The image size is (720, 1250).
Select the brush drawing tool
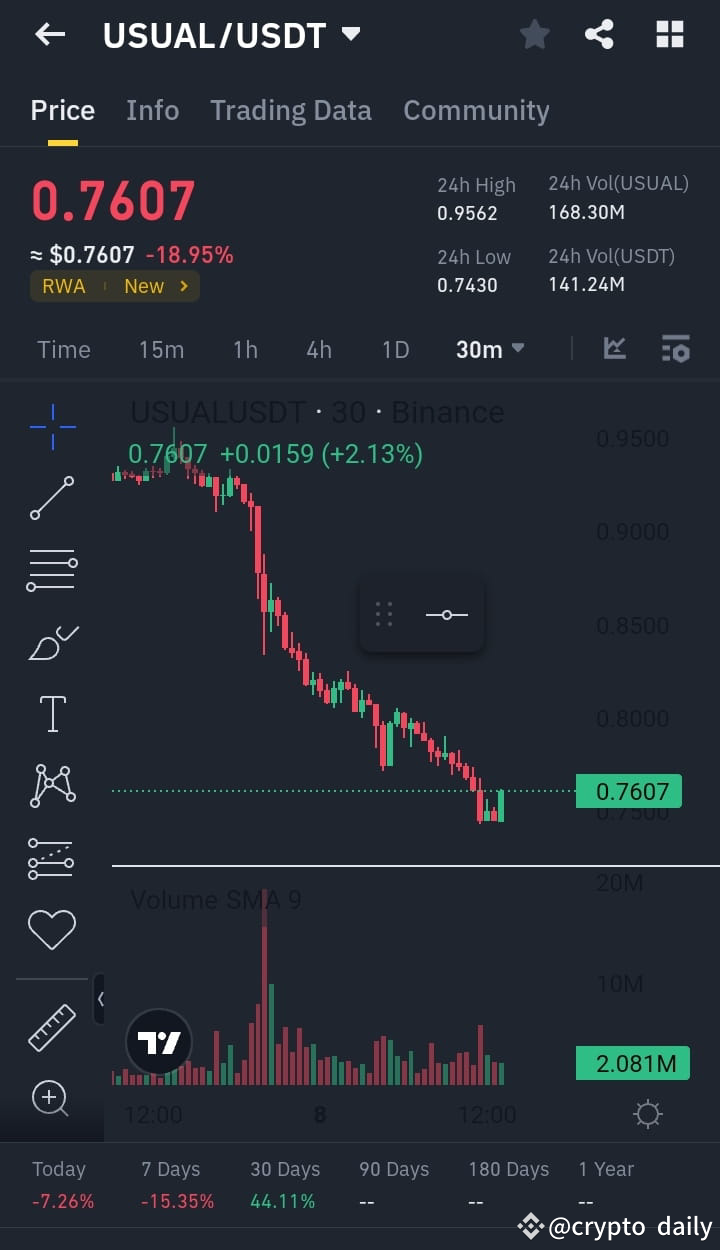pyautogui.click(x=51, y=641)
